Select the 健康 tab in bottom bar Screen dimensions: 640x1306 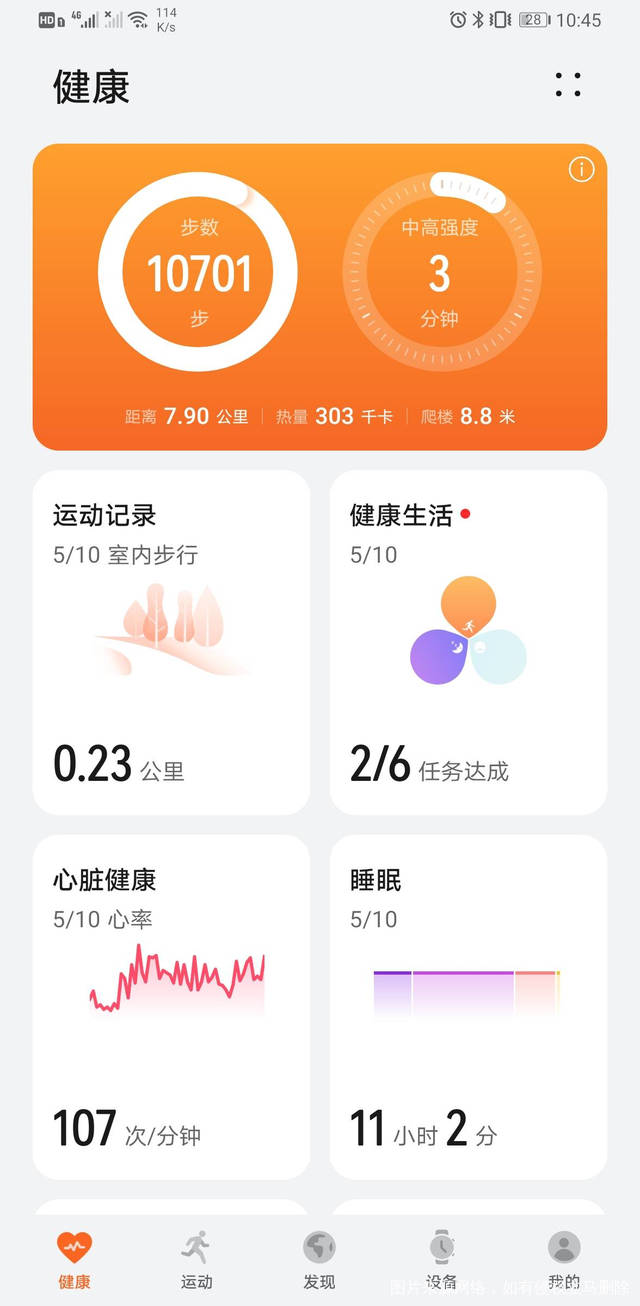[74, 1258]
